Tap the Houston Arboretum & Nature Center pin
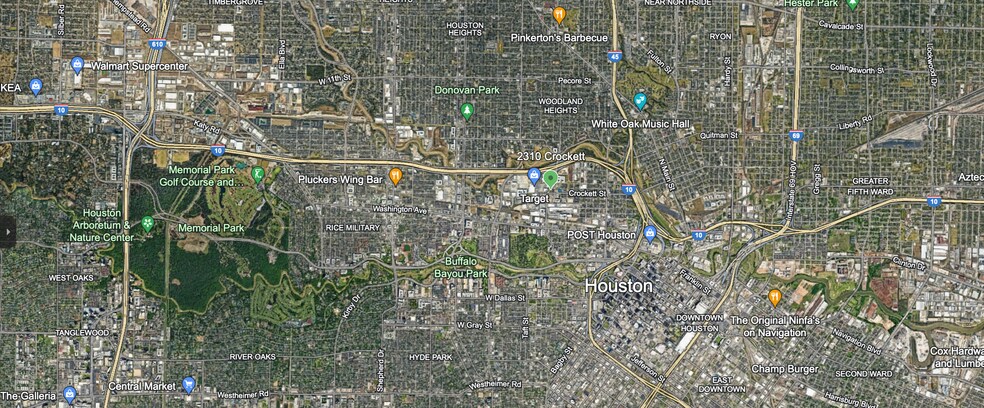Screen dimensions: 984x408 click(148, 223)
